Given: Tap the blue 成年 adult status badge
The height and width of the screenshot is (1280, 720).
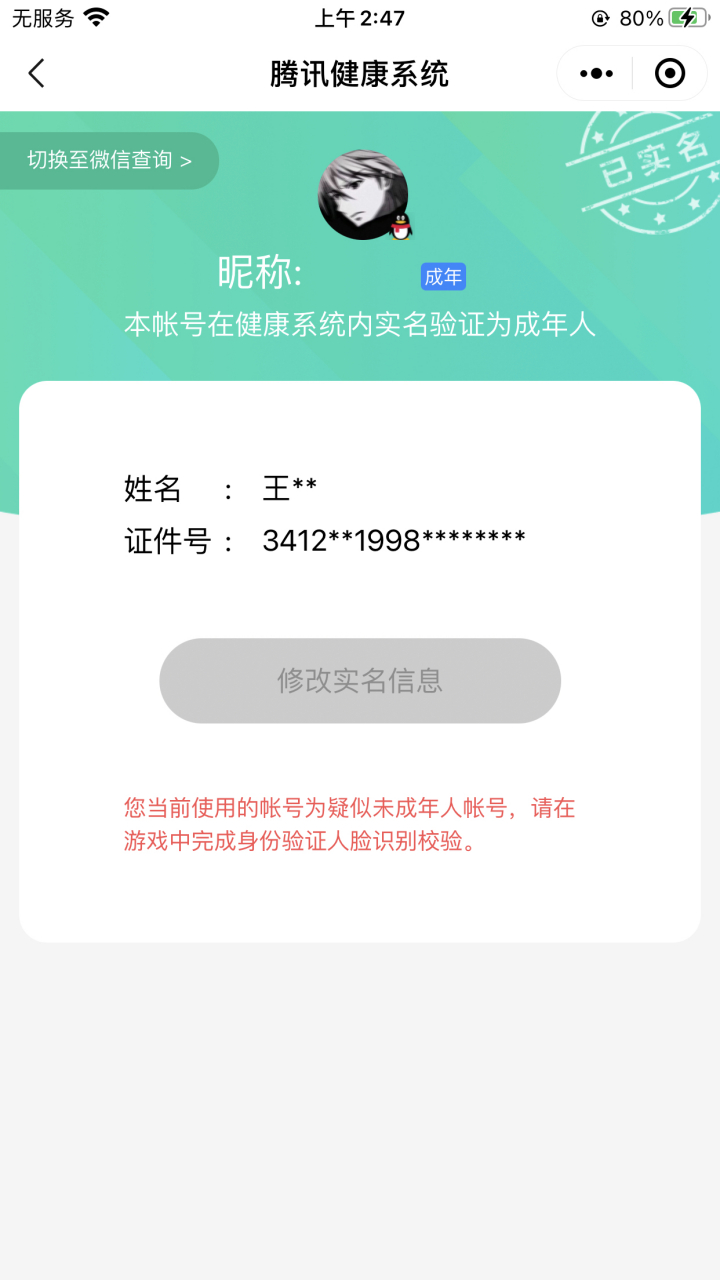Looking at the screenshot, I should (x=441, y=276).
